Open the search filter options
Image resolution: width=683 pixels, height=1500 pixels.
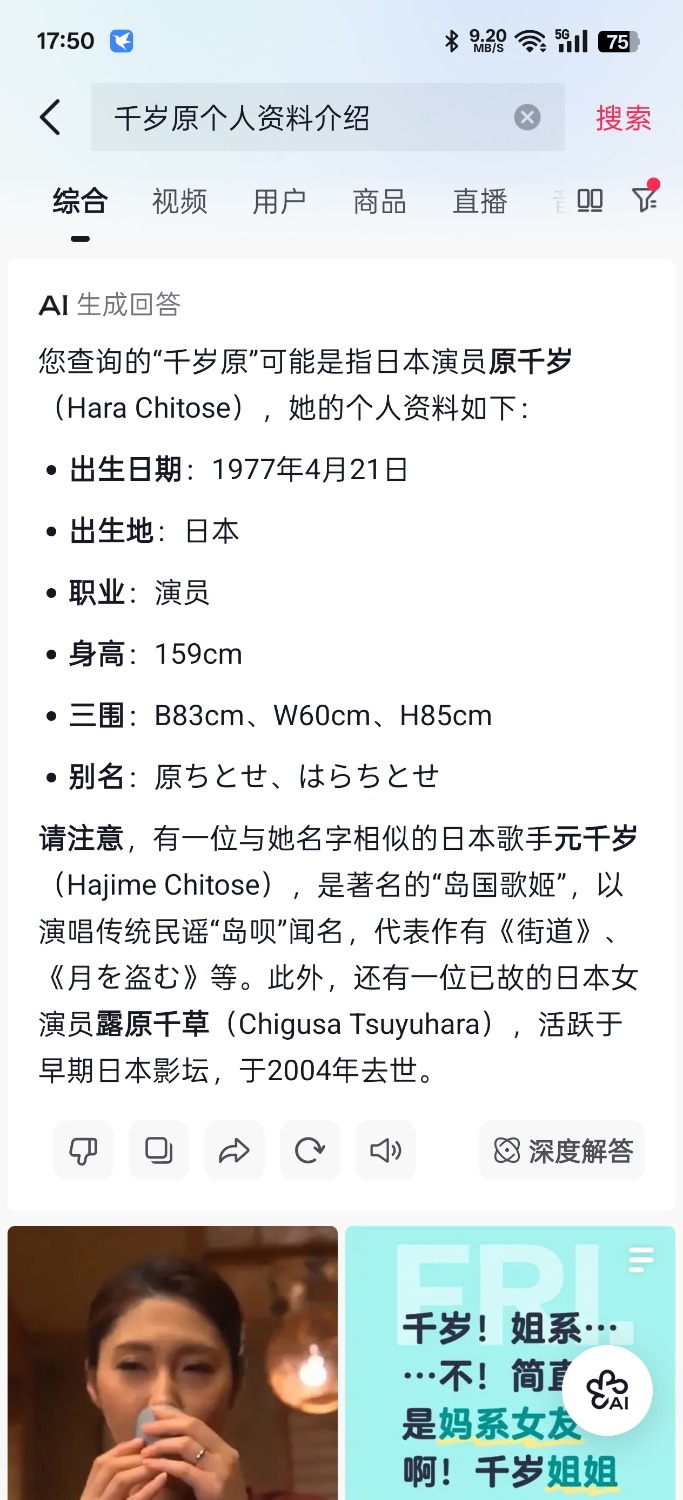(x=645, y=199)
